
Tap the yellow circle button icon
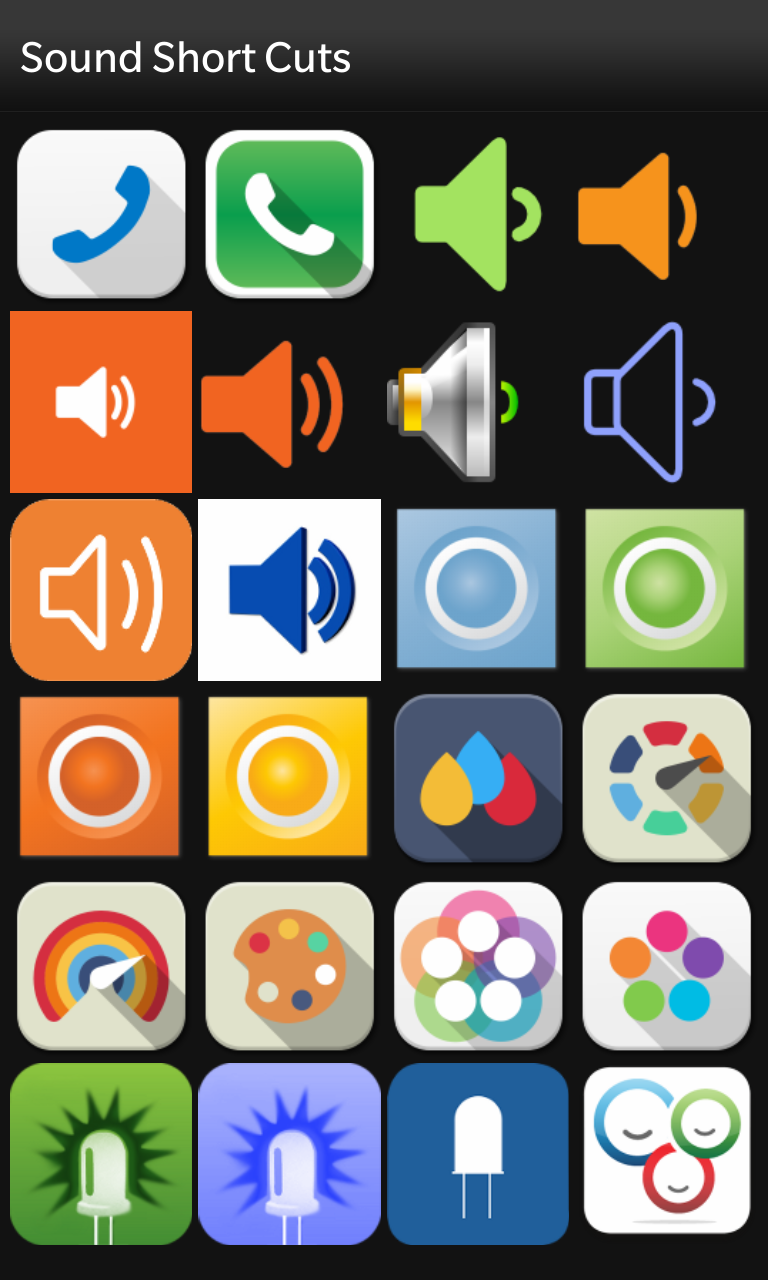(x=289, y=777)
